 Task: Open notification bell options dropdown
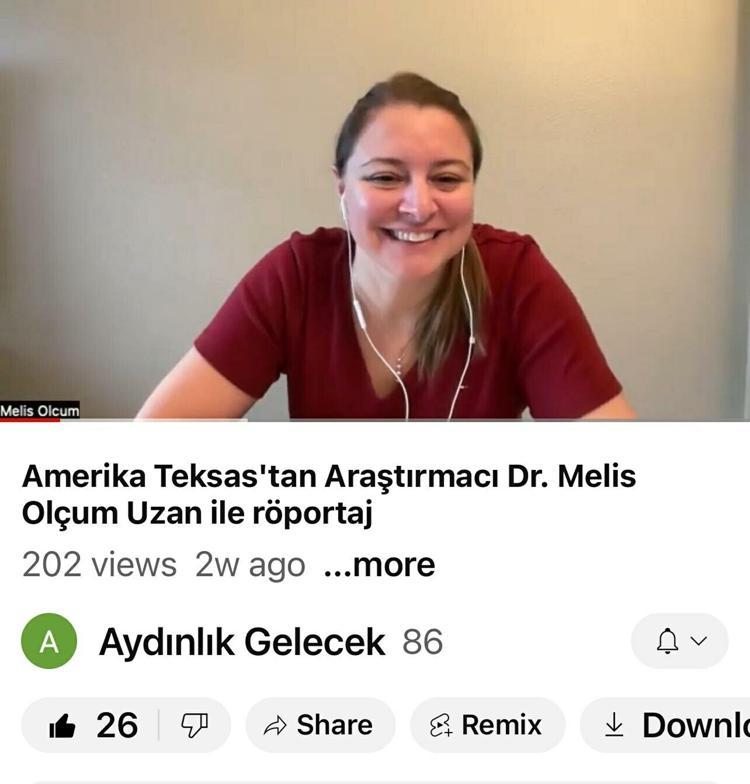pos(680,642)
